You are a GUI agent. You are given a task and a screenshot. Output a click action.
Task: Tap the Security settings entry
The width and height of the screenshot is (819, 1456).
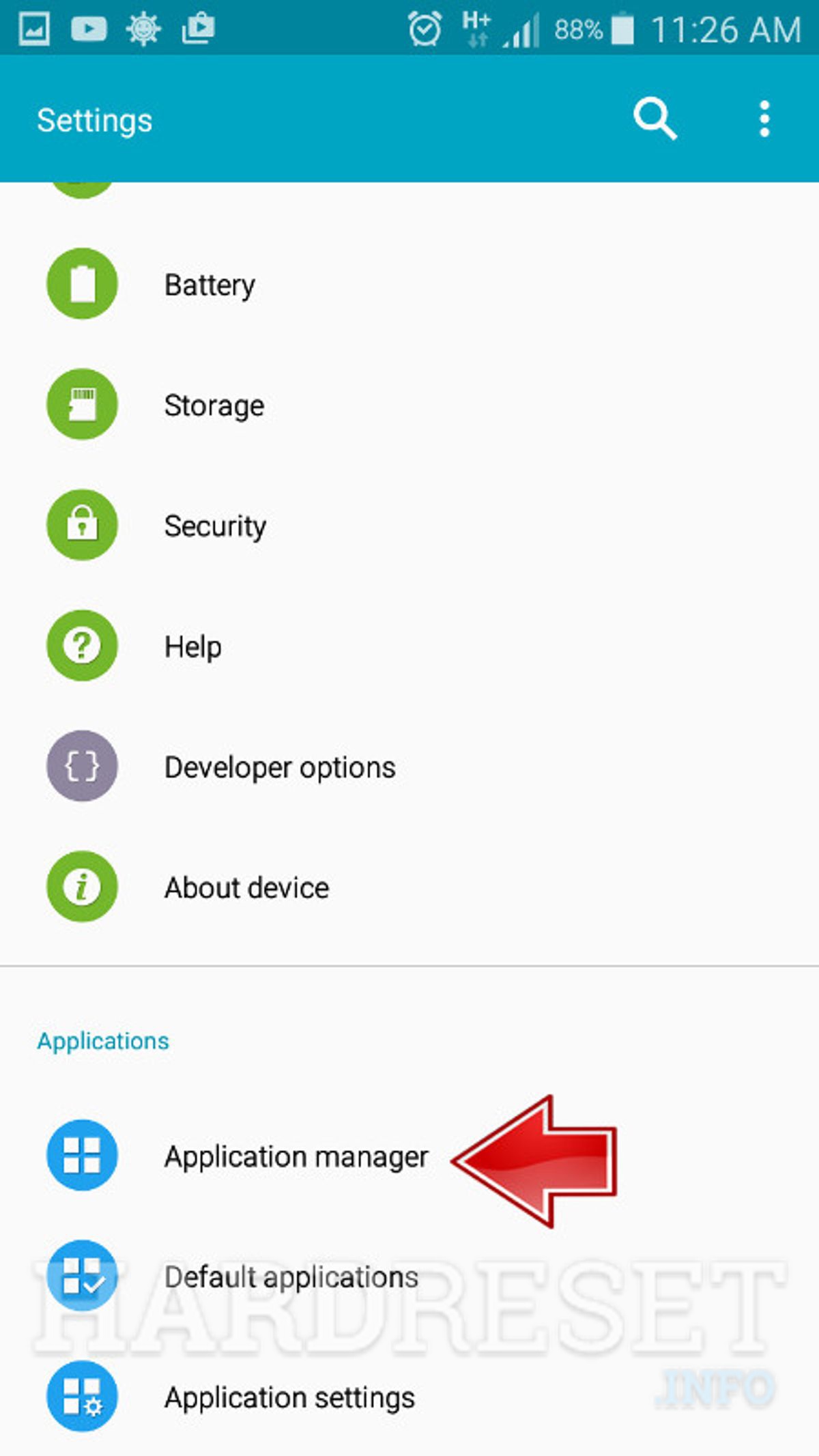pyautogui.click(x=216, y=525)
